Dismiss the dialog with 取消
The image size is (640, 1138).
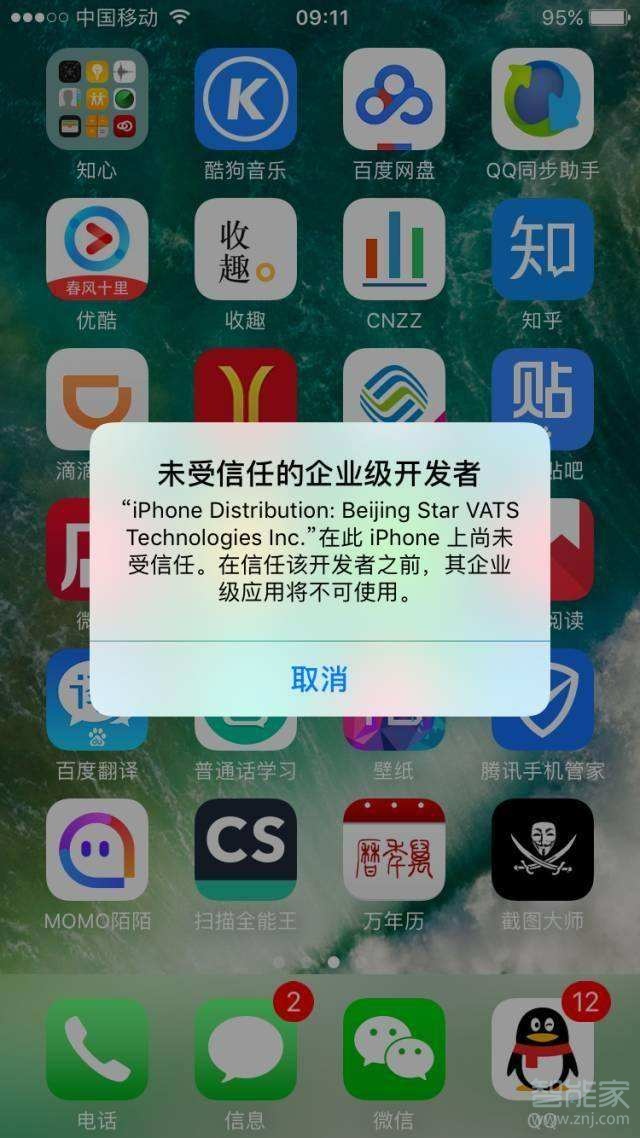pos(319,679)
